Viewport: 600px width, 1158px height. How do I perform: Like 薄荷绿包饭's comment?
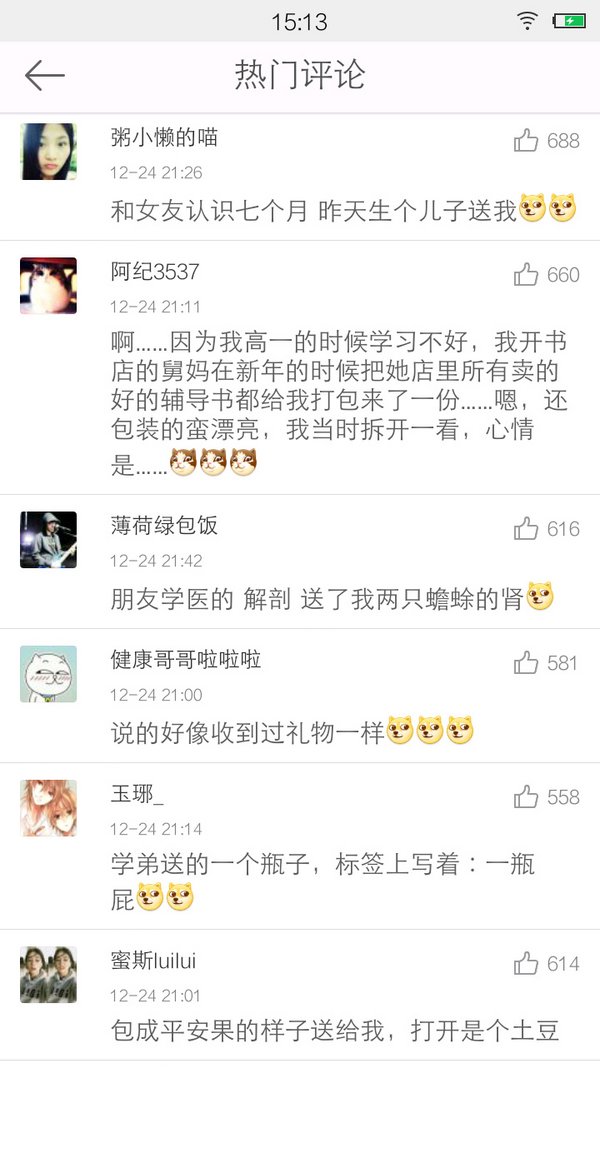click(527, 529)
